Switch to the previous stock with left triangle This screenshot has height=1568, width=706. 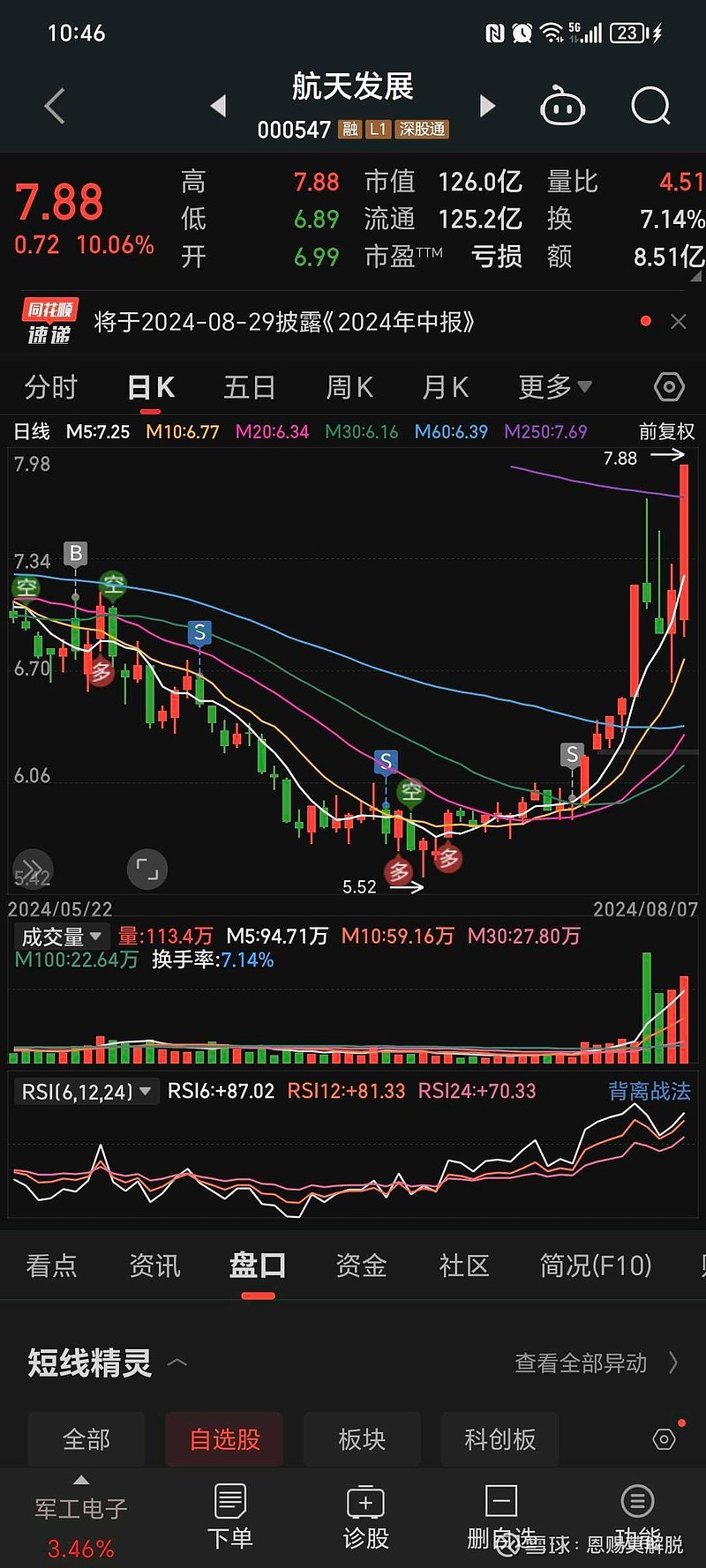tap(219, 107)
